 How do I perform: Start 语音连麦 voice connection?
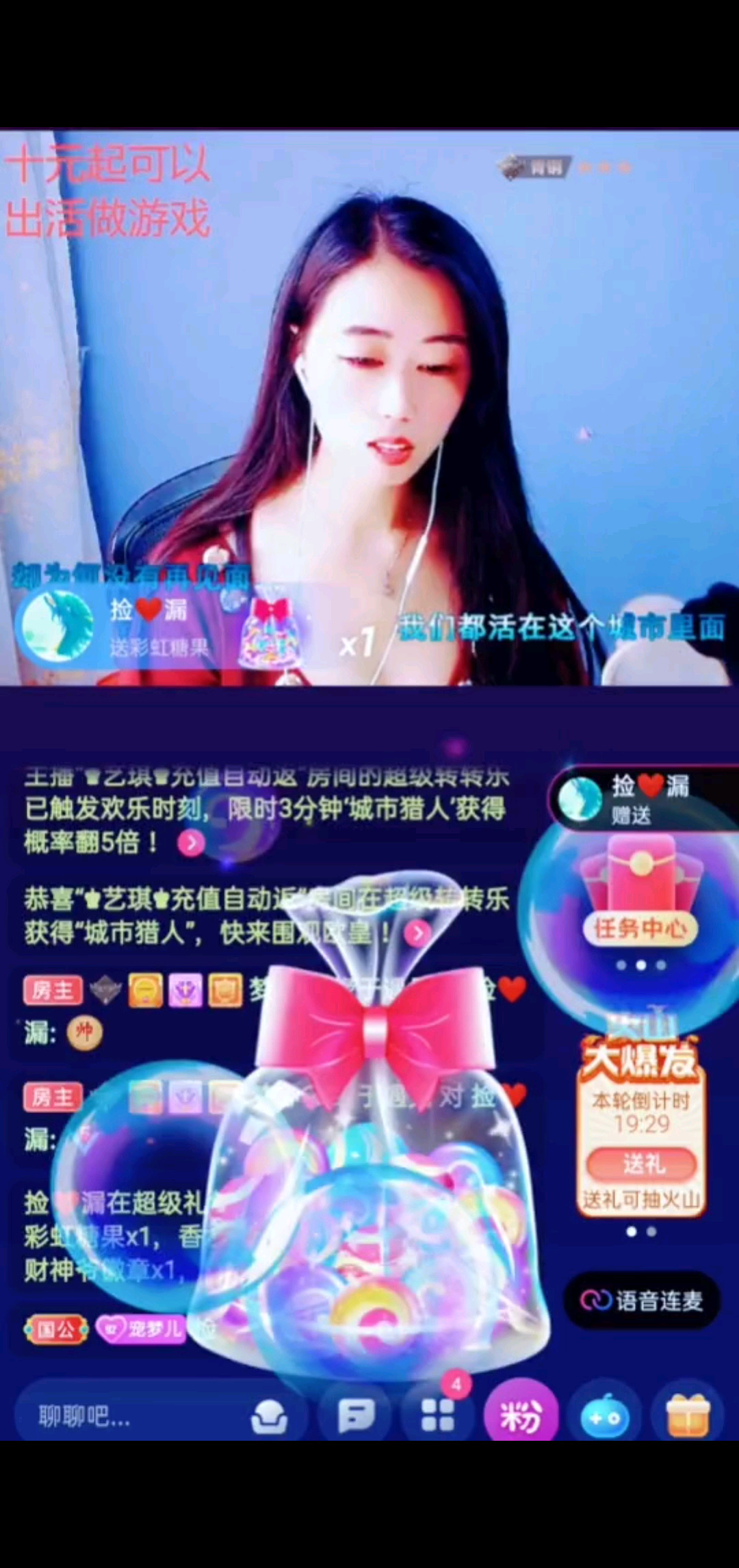pos(642,1301)
